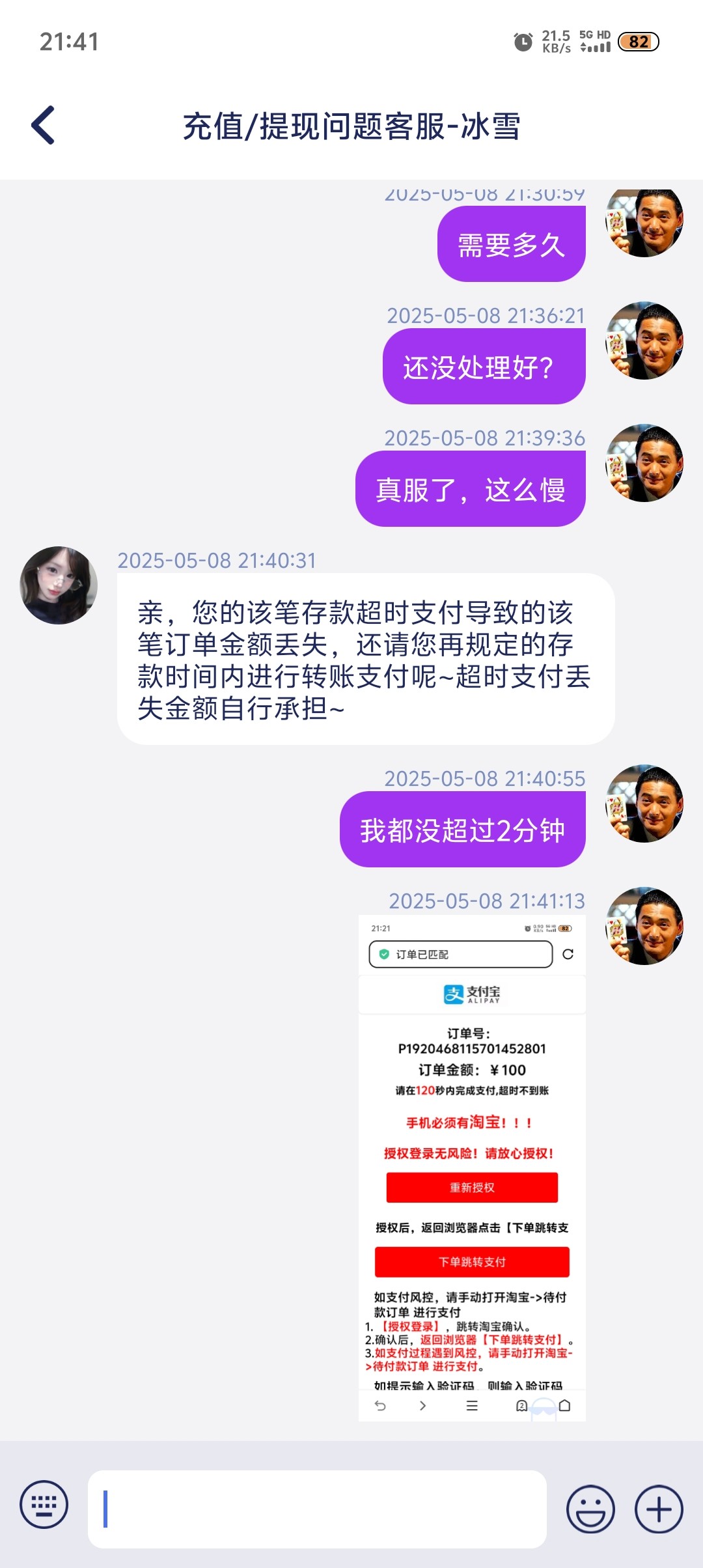The height and width of the screenshot is (1568, 703).
Task: Open the keyboard toggle icon
Action: [44, 1504]
